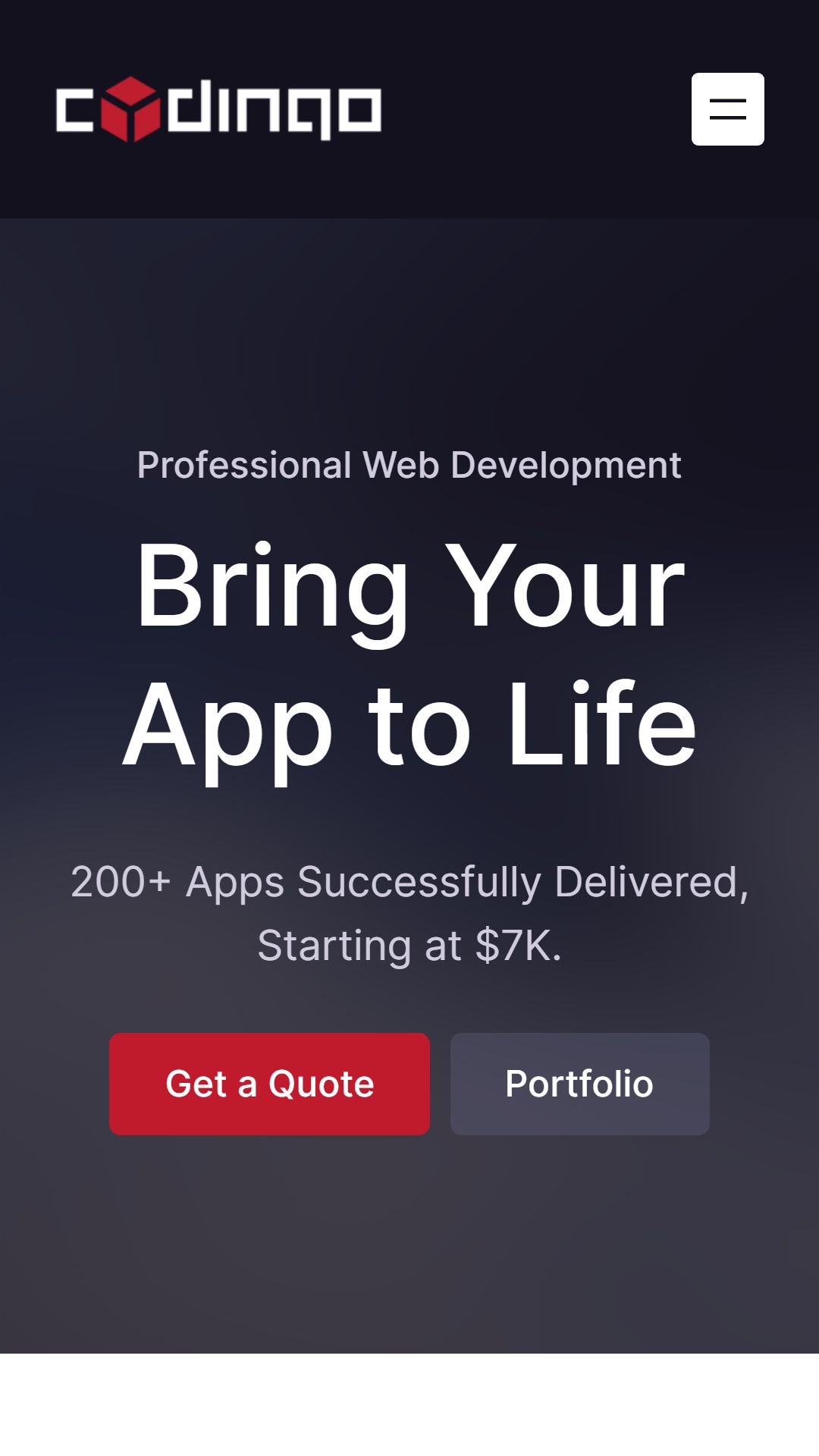Open the Portfolio button
This screenshot has height=1456, width=819.
580,1084
